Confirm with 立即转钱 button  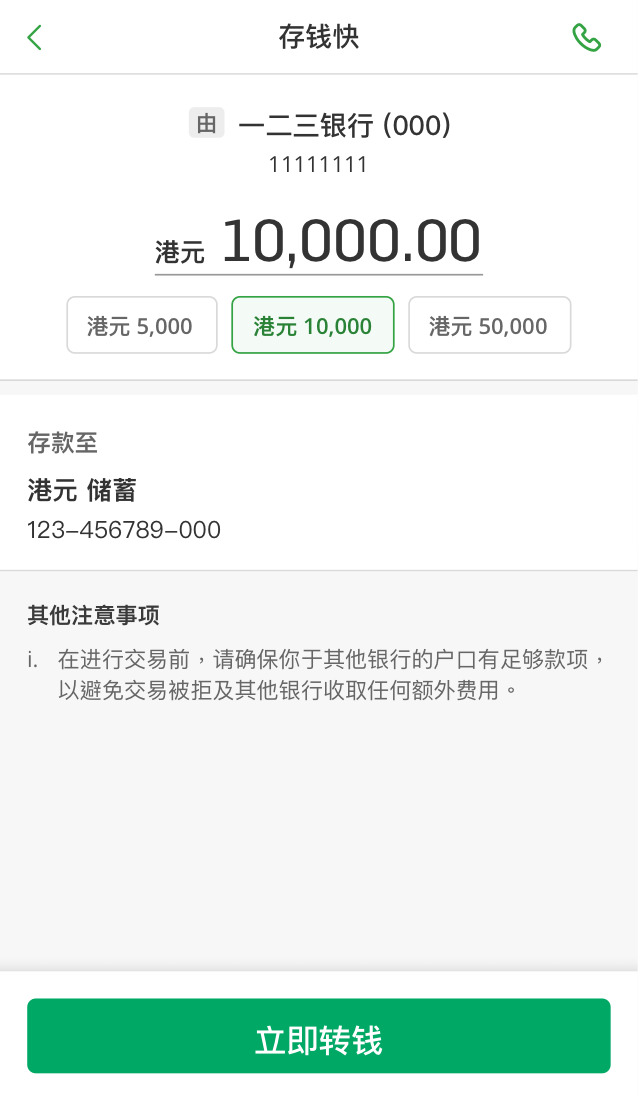(319, 1036)
